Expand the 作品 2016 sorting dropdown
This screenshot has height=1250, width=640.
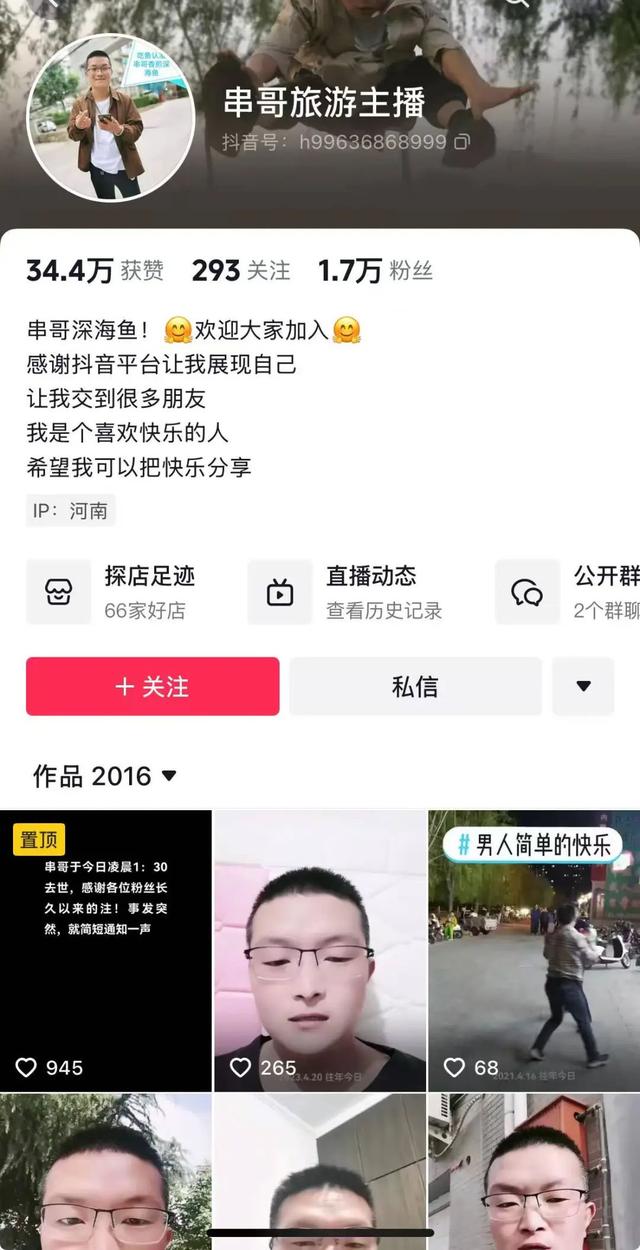pos(168,776)
